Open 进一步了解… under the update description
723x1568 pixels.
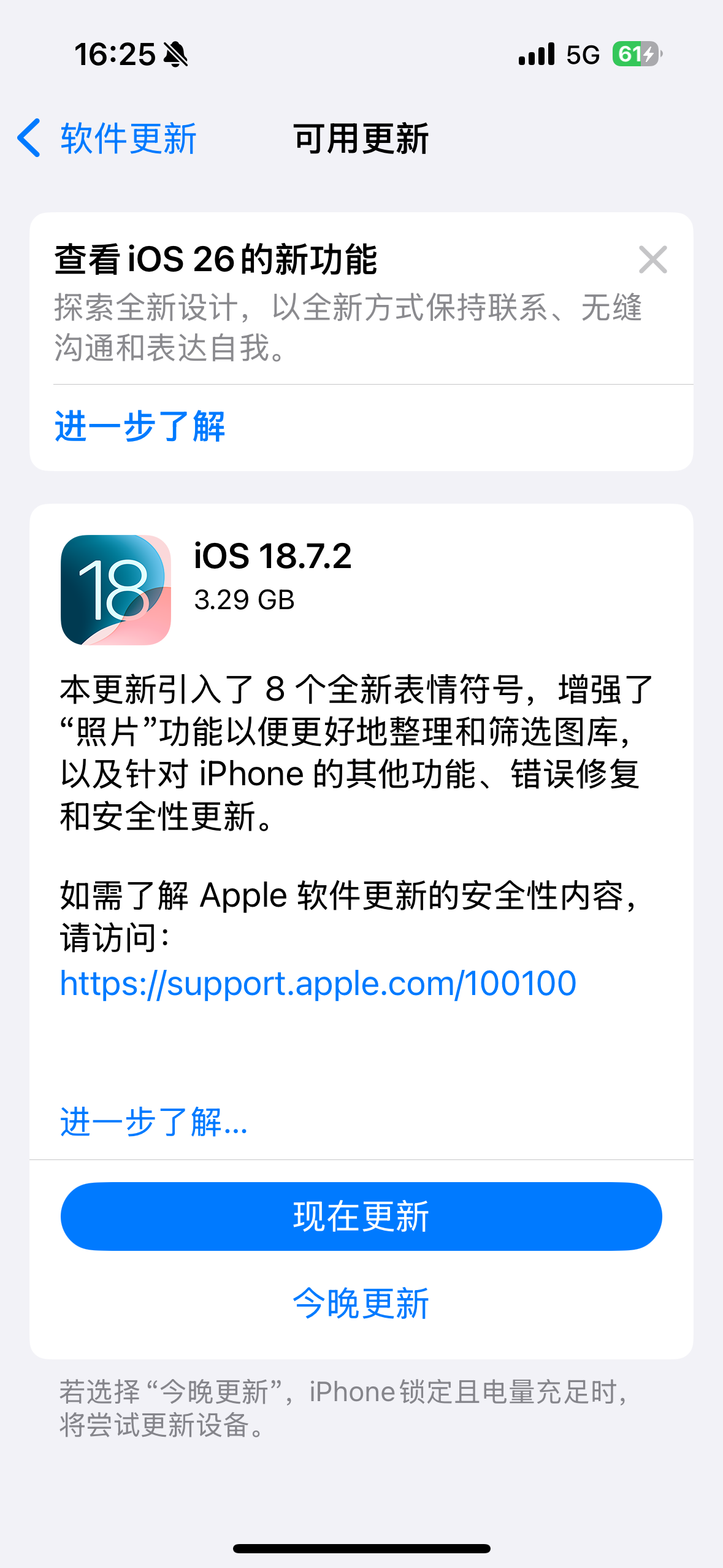[x=152, y=1121]
